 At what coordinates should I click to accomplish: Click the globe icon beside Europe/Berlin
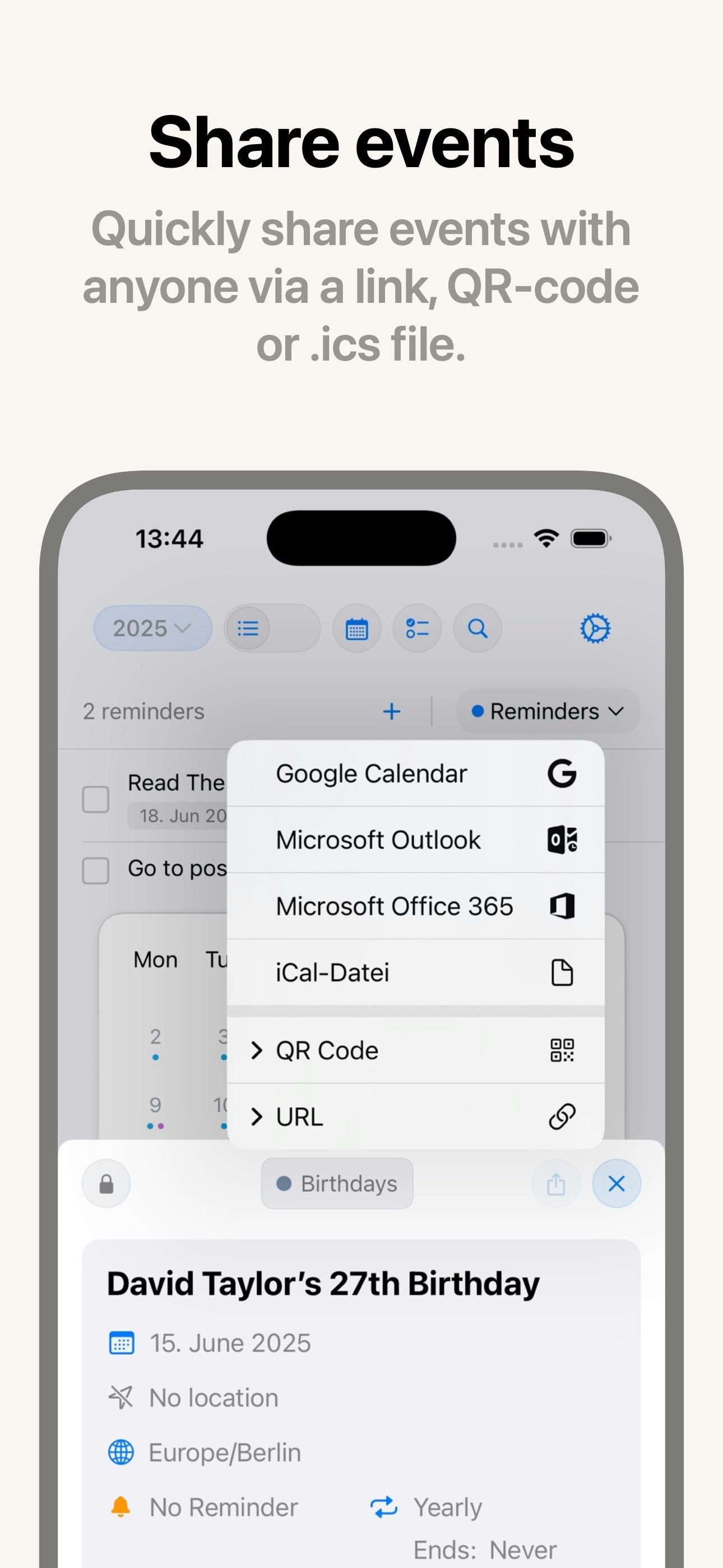(121, 1452)
